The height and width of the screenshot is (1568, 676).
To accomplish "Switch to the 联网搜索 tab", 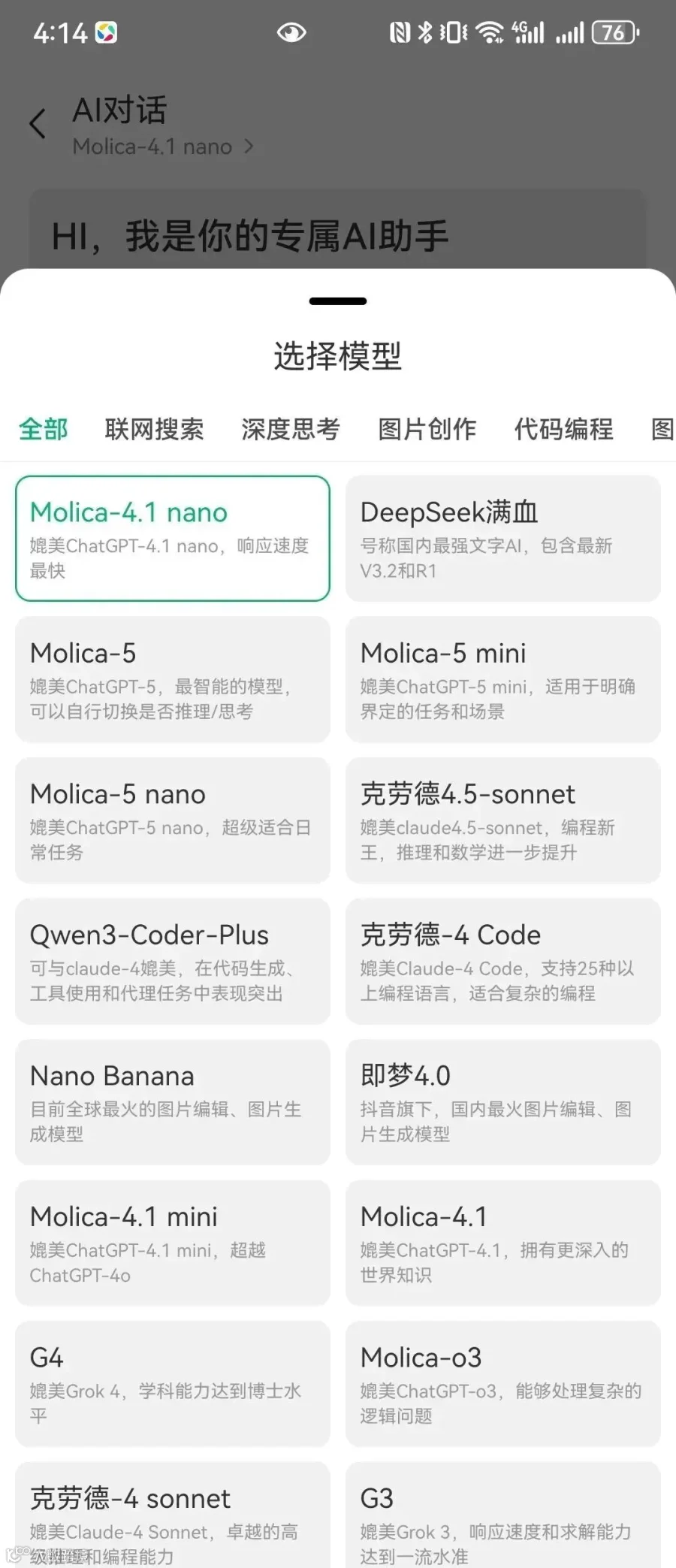I will pos(154,429).
